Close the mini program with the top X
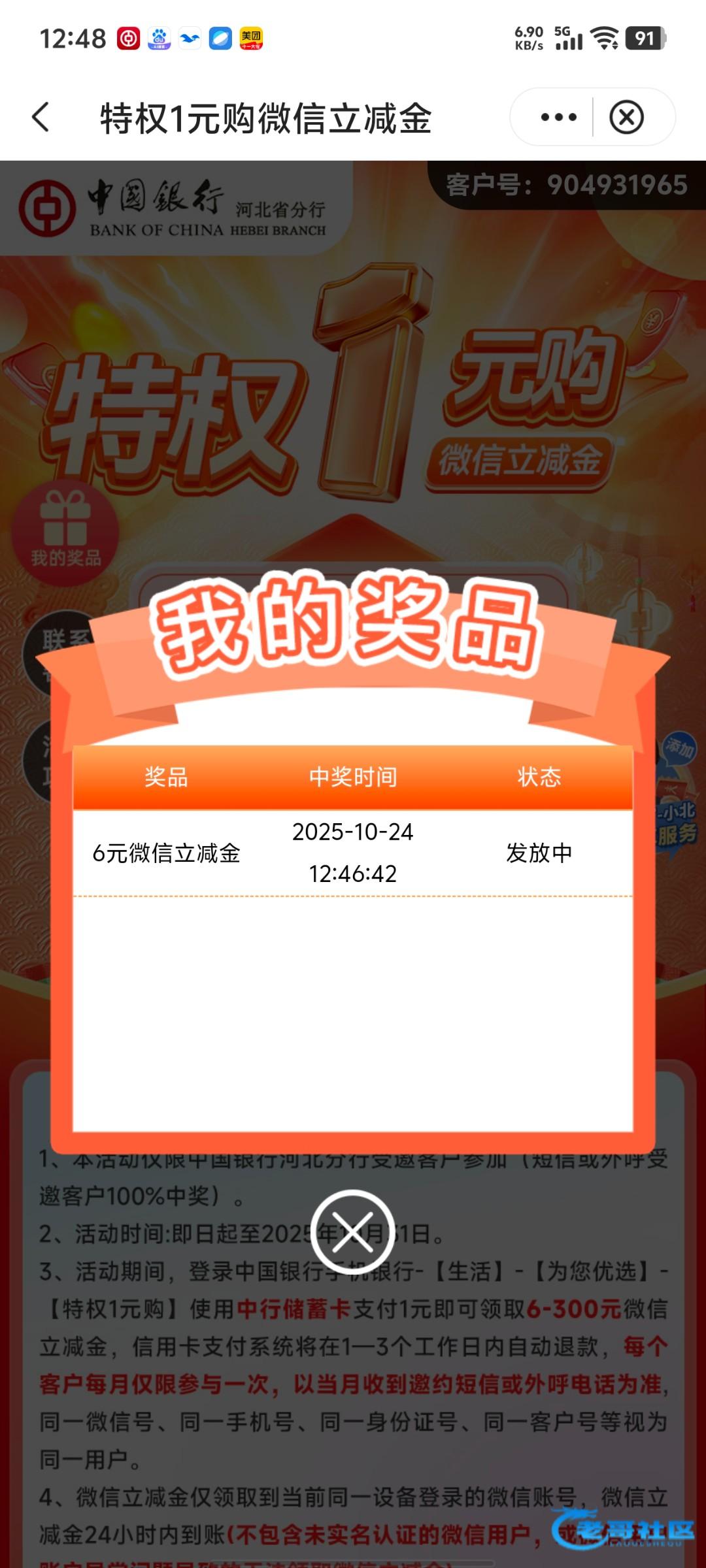The image size is (706, 1568). pos(626,118)
